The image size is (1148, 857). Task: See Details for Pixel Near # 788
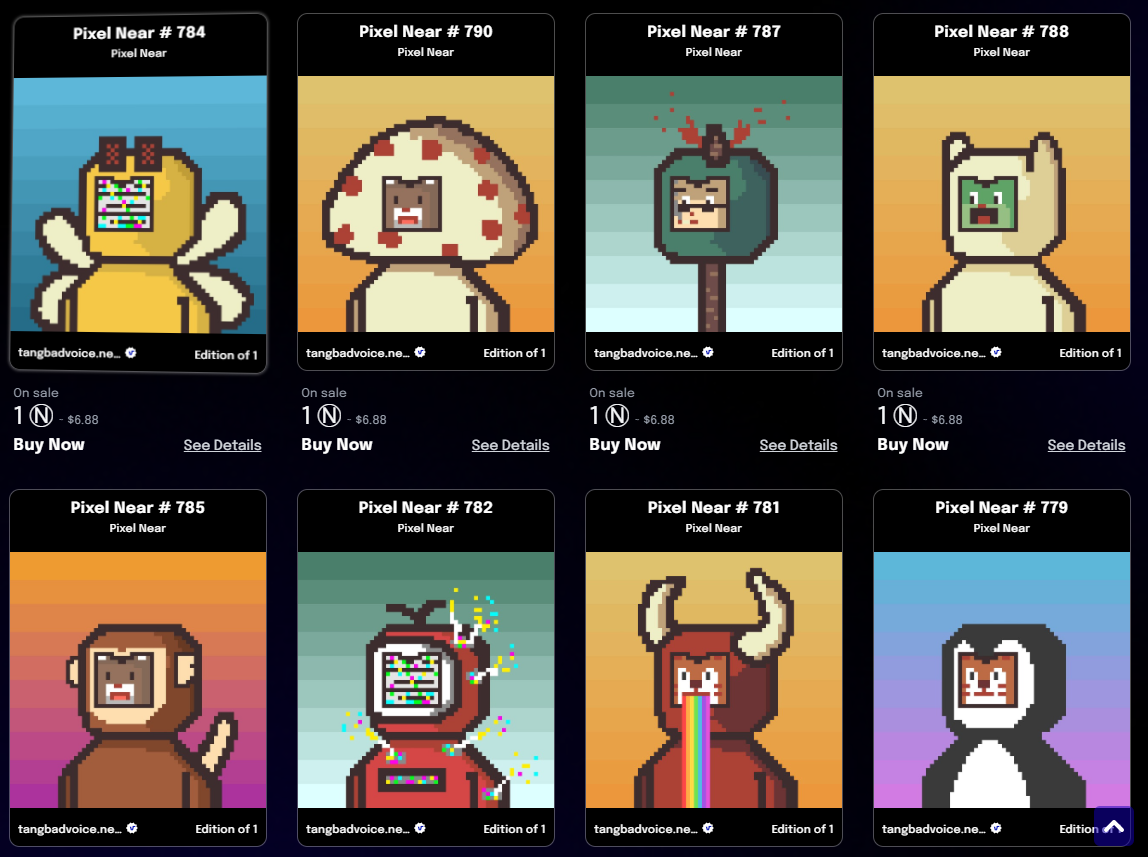tap(1086, 445)
